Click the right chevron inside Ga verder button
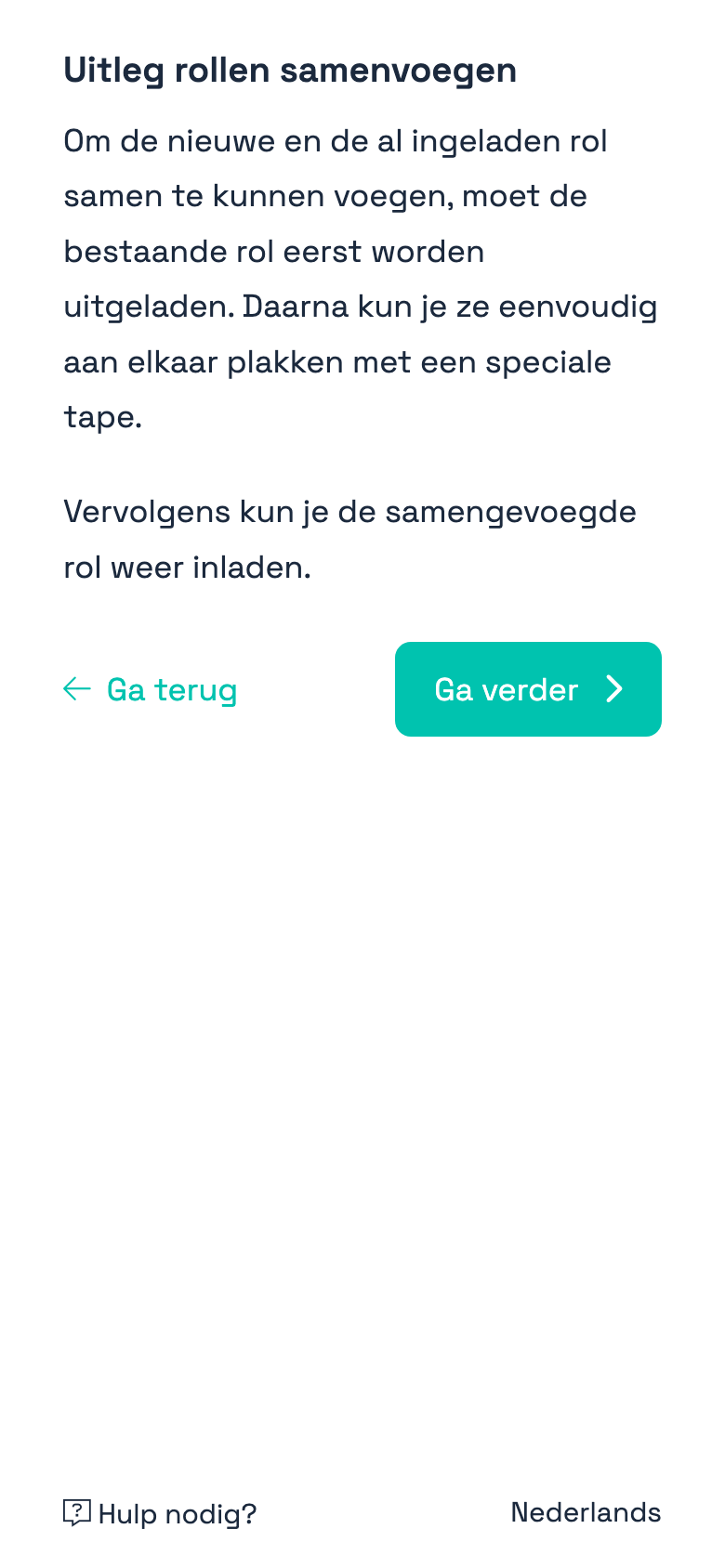Viewport: 725px width, 1568px height. [614, 689]
